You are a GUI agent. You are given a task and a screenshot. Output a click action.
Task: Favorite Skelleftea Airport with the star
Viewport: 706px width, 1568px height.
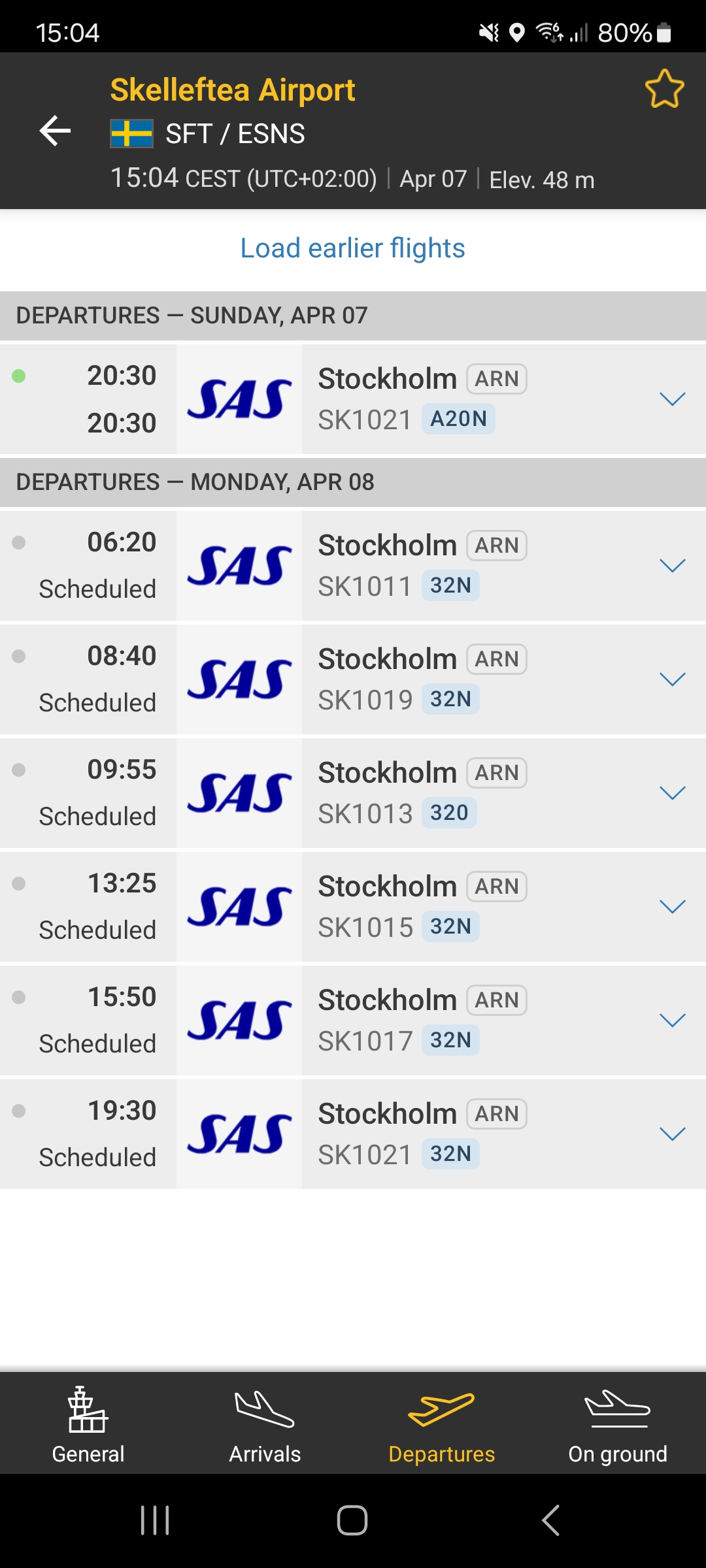663,89
